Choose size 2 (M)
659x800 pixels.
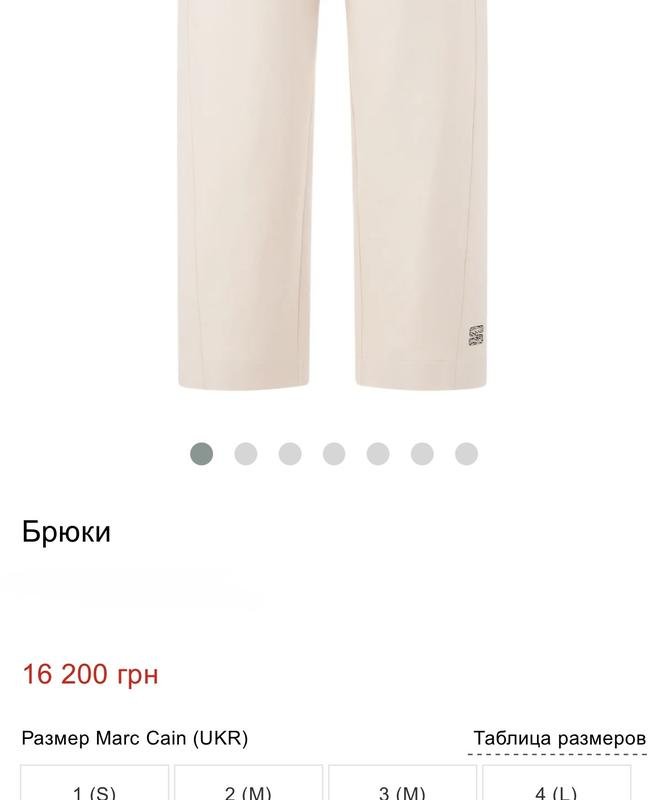248,787
